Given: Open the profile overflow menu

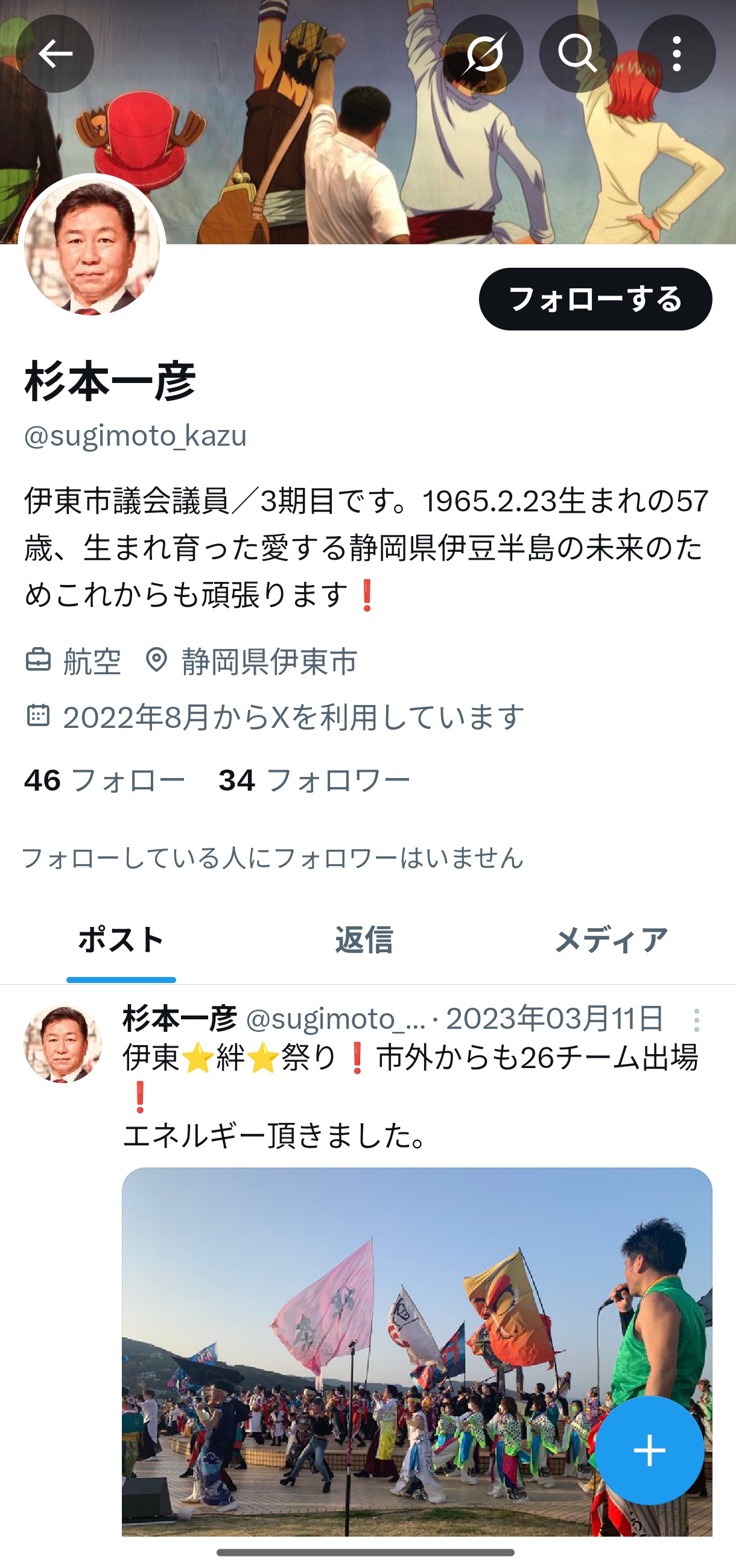Looking at the screenshot, I should click(x=676, y=54).
